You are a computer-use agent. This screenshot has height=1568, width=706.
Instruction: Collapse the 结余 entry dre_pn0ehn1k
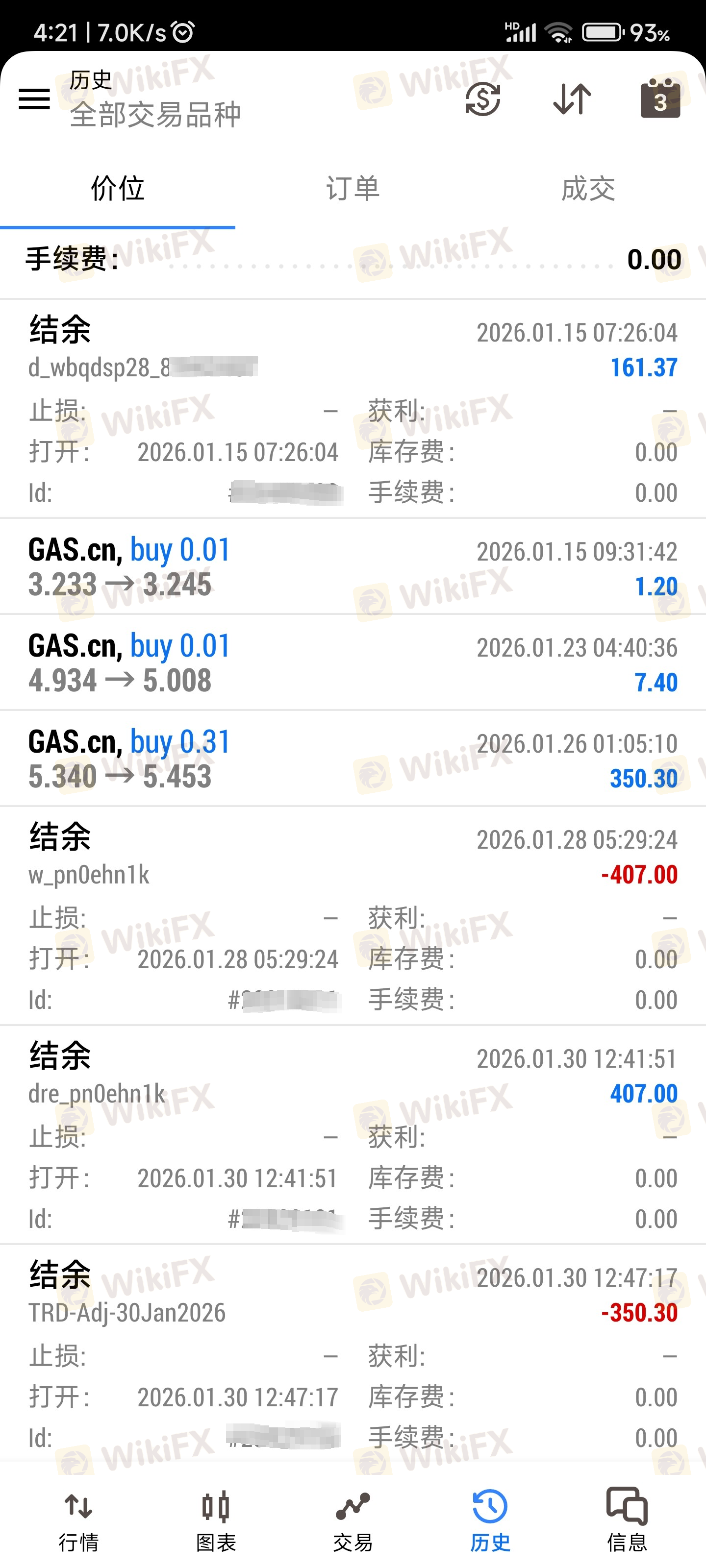click(353, 1135)
